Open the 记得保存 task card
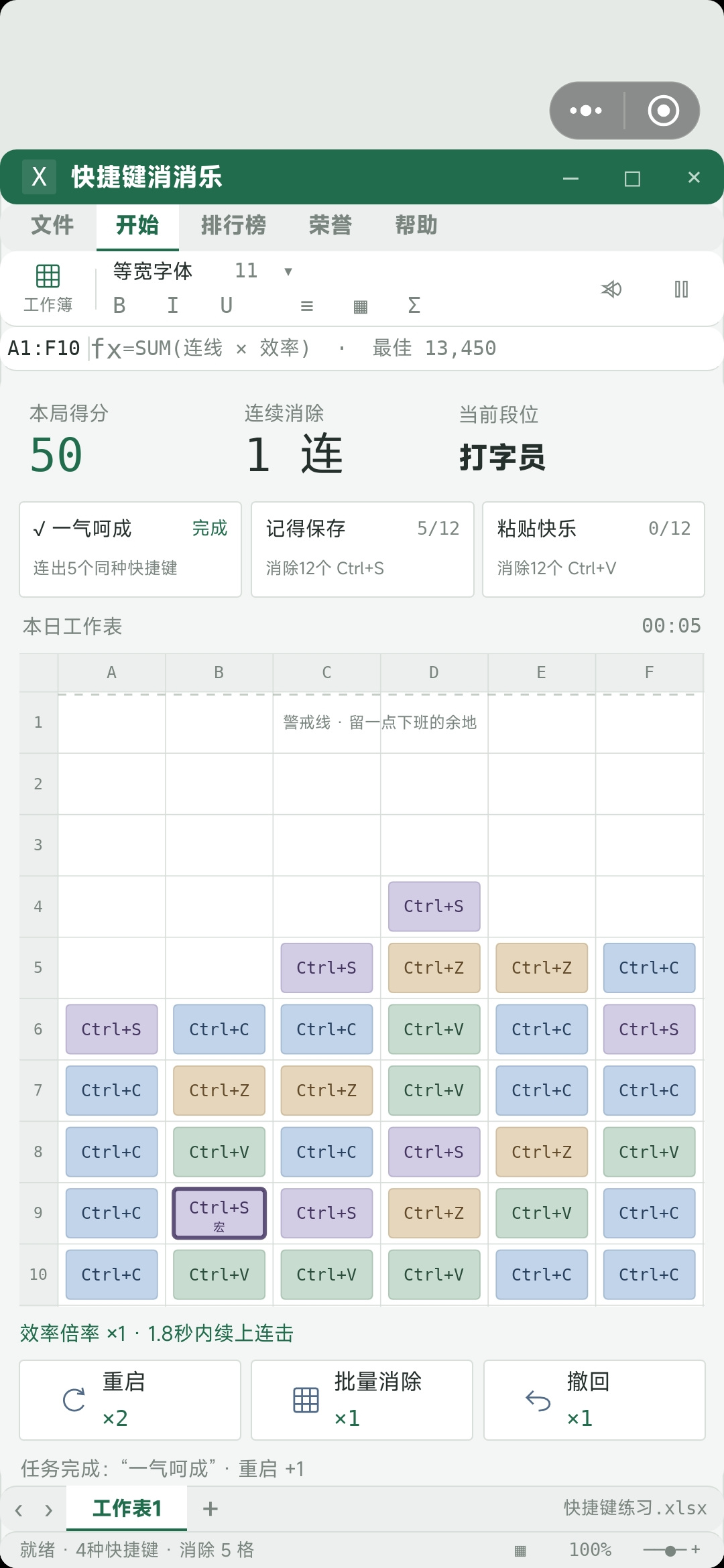 363,549
